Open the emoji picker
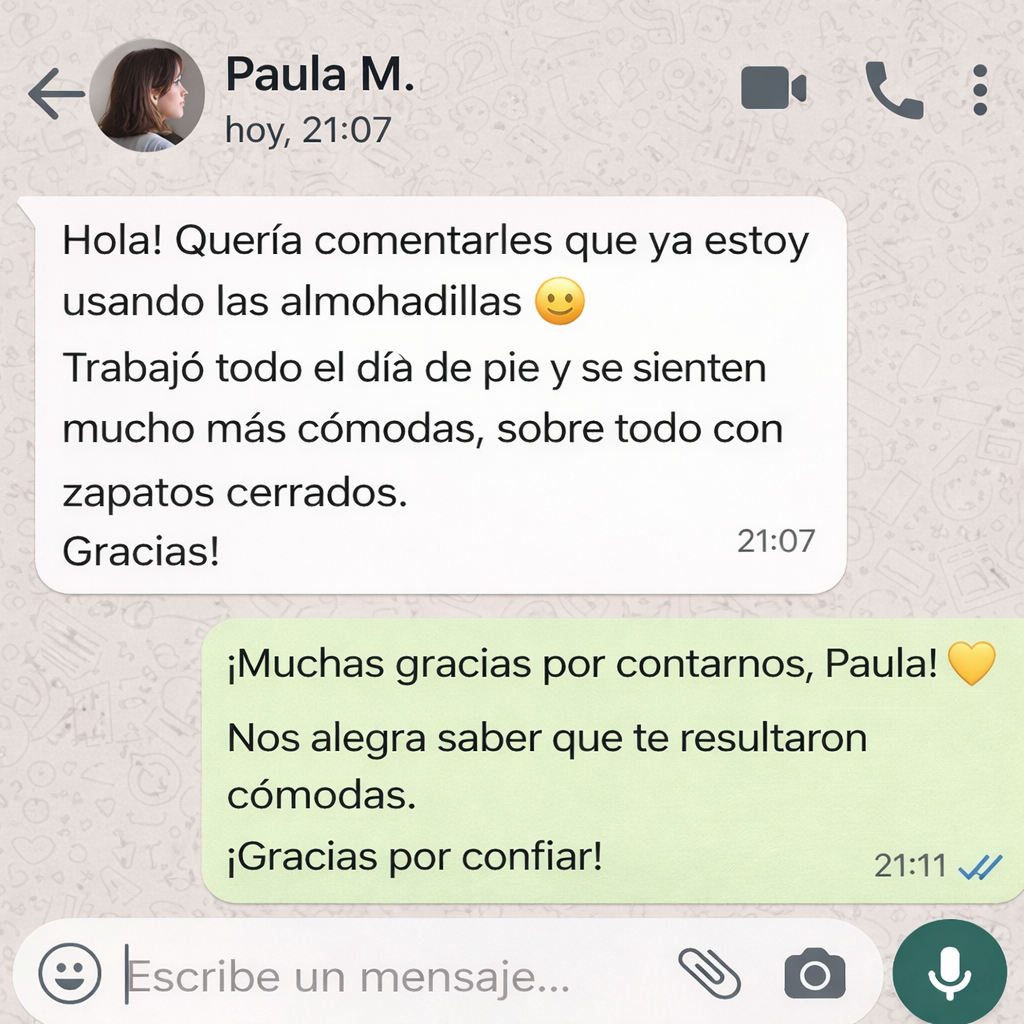The image size is (1024, 1024). click(x=70, y=972)
